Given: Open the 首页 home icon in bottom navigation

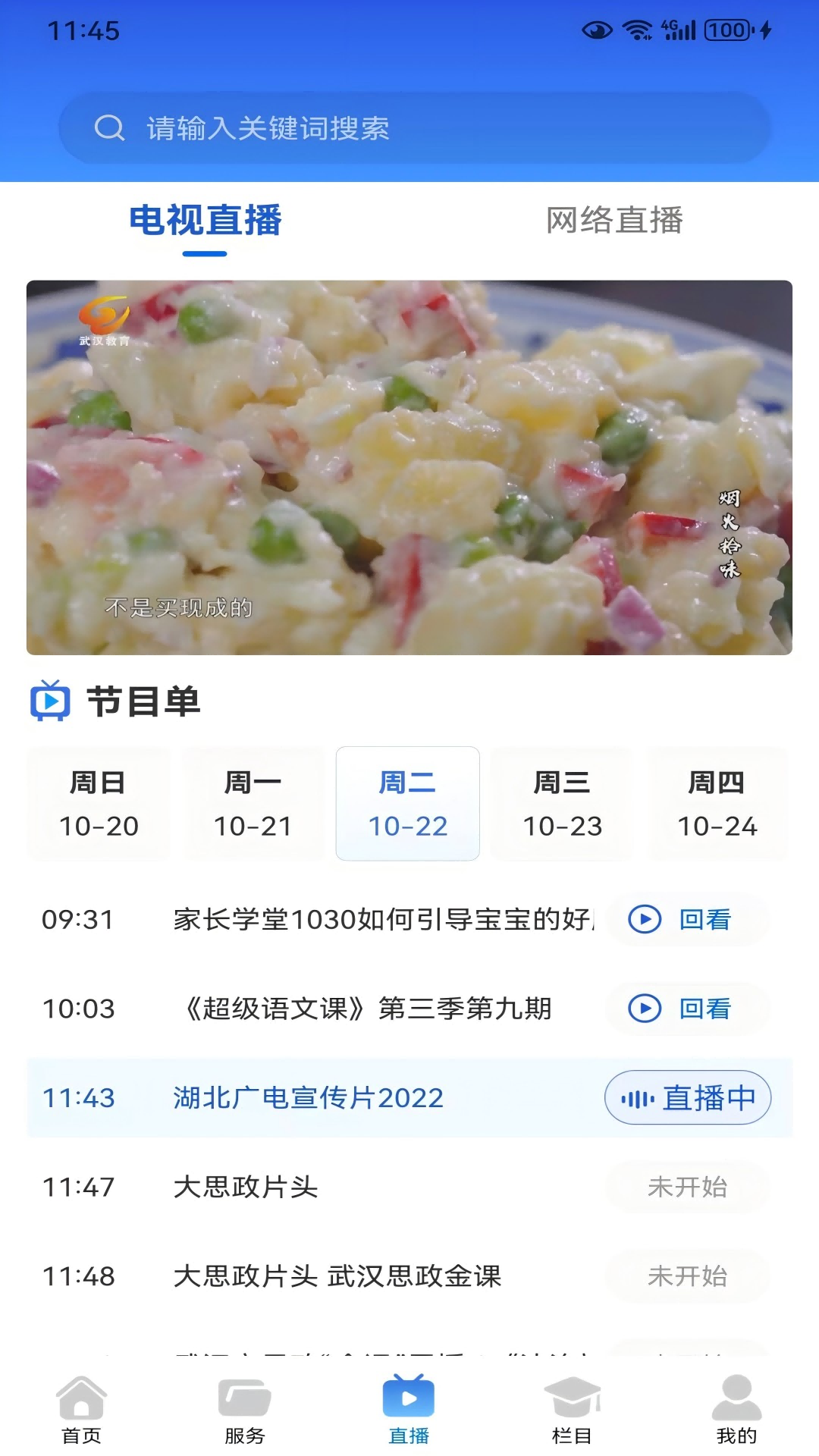Looking at the screenshot, I should pyautogui.click(x=81, y=1407).
